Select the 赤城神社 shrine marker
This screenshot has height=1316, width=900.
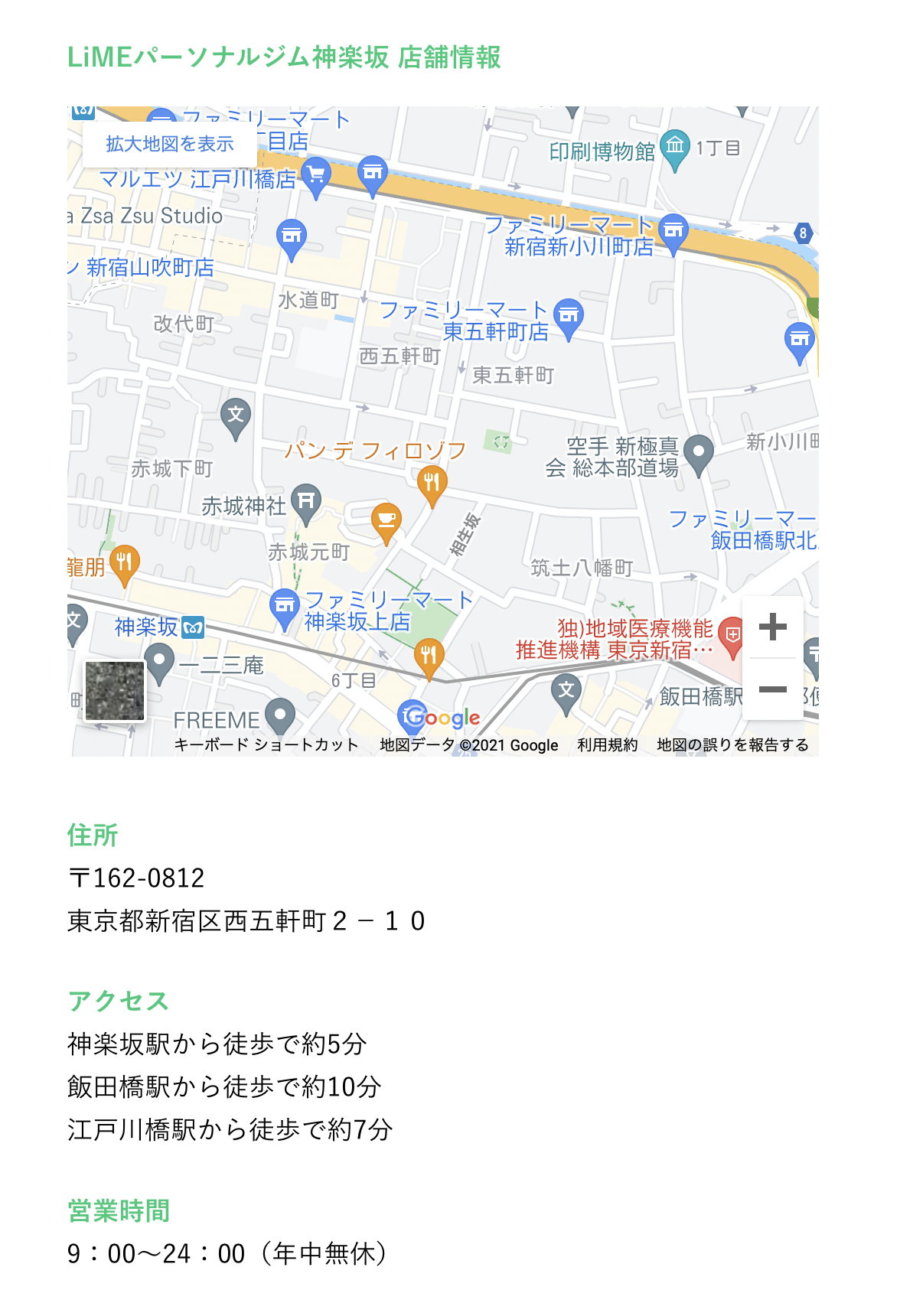pos(305,500)
